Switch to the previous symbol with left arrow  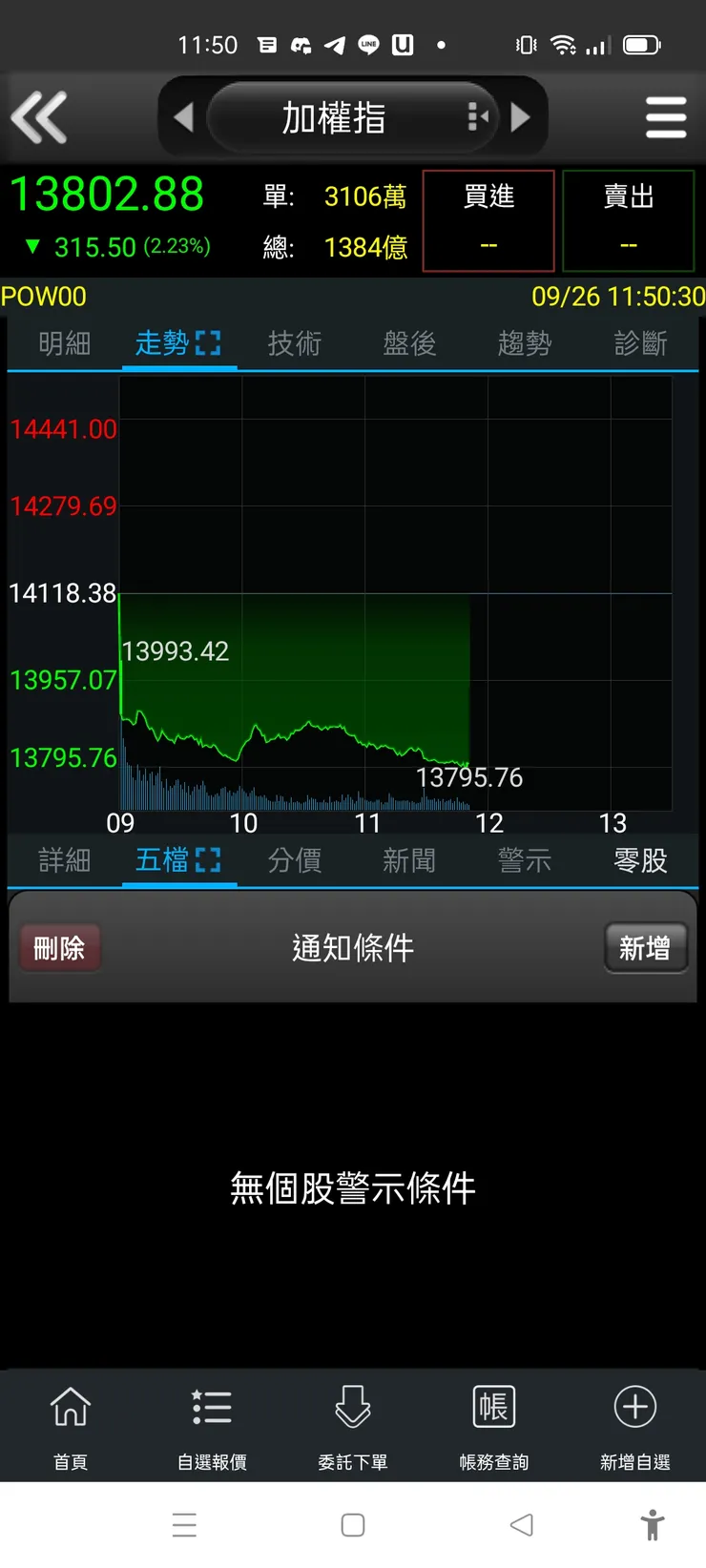click(183, 117)
